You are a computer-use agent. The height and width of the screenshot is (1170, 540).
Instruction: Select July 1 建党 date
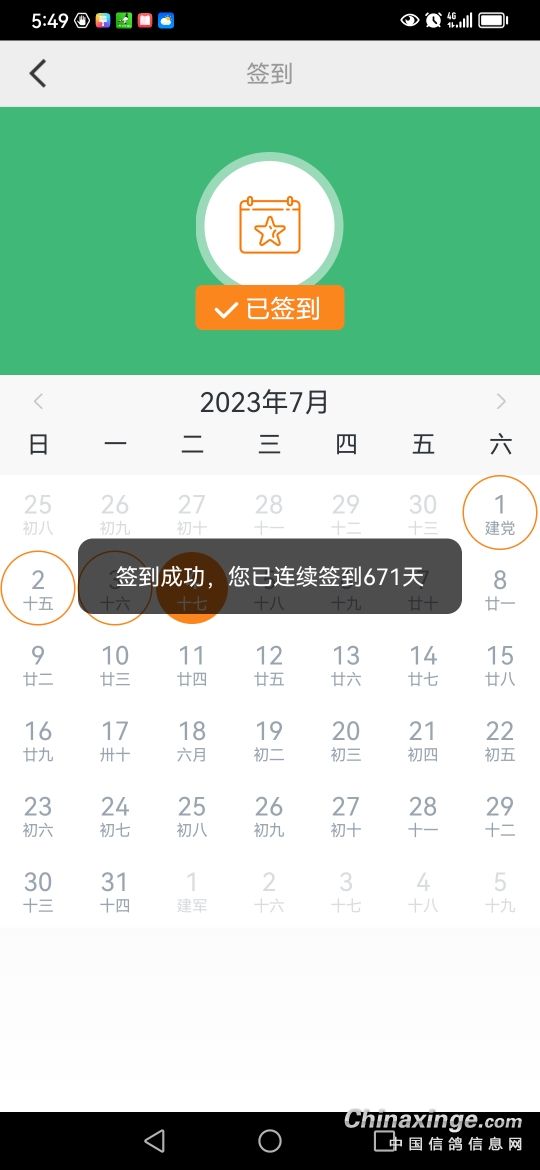click(x=500, y=513)
